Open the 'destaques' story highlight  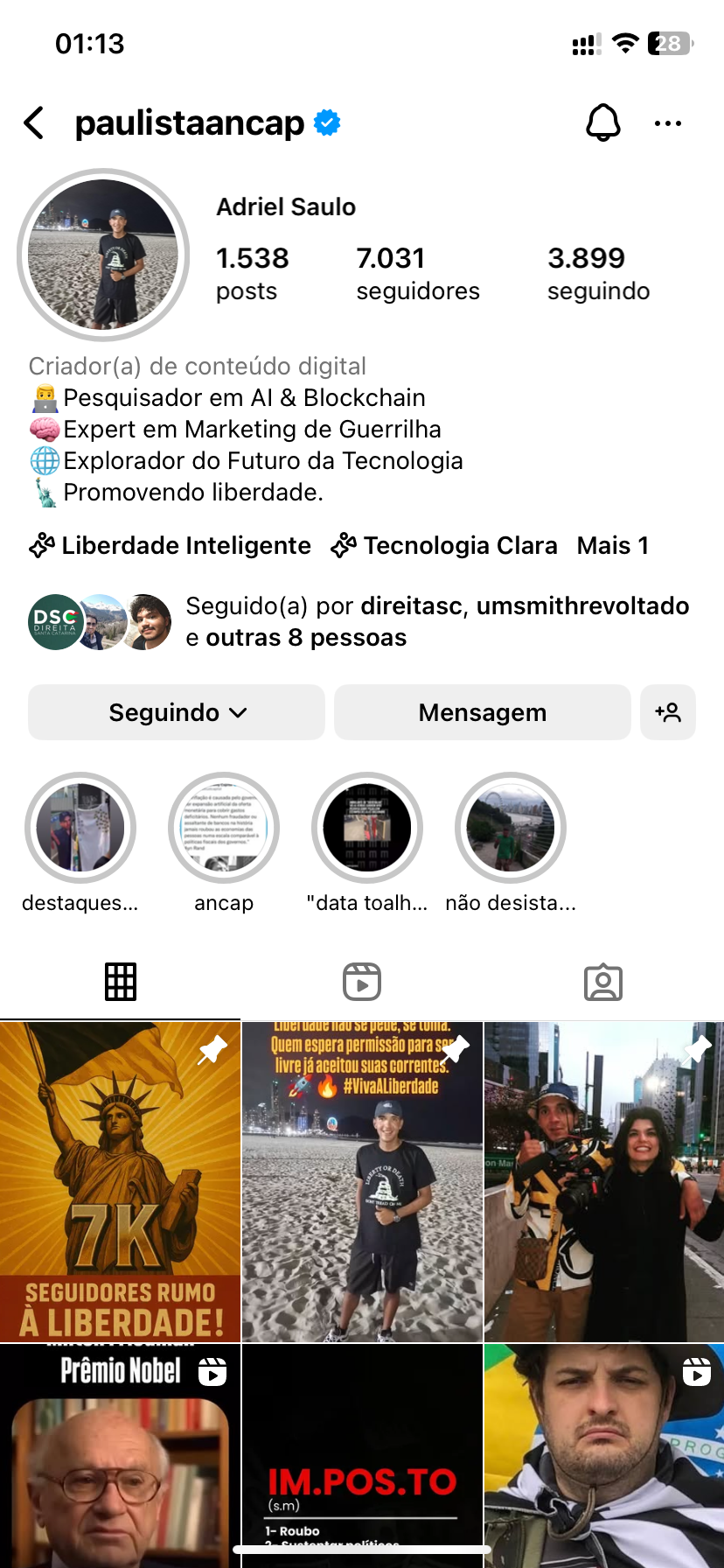(80, 828)
